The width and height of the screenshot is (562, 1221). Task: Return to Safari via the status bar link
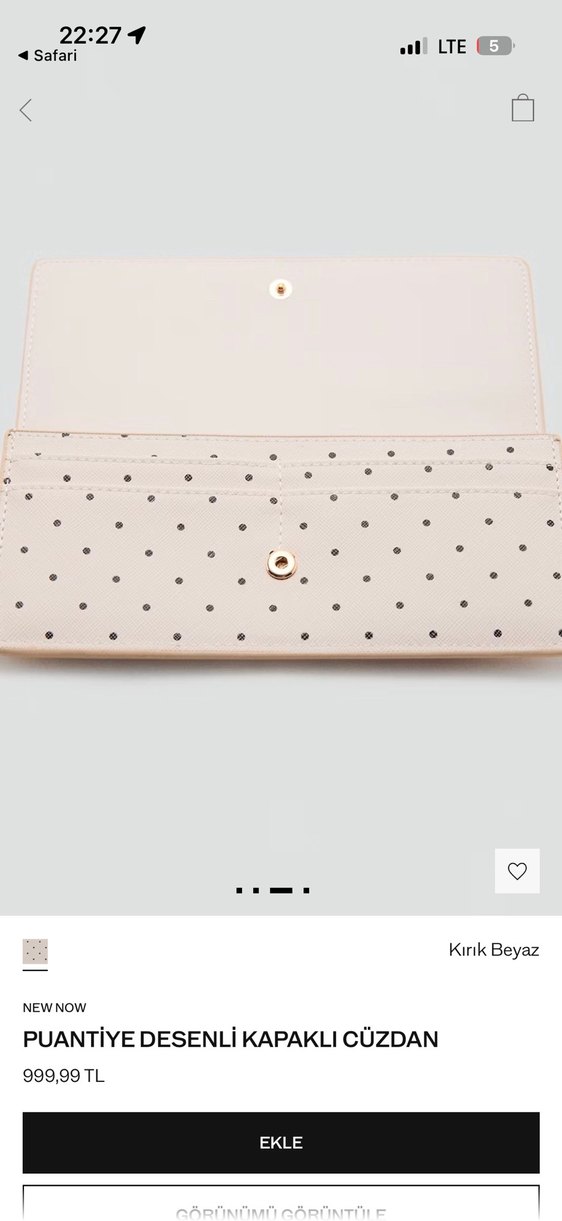coord(47,56)
